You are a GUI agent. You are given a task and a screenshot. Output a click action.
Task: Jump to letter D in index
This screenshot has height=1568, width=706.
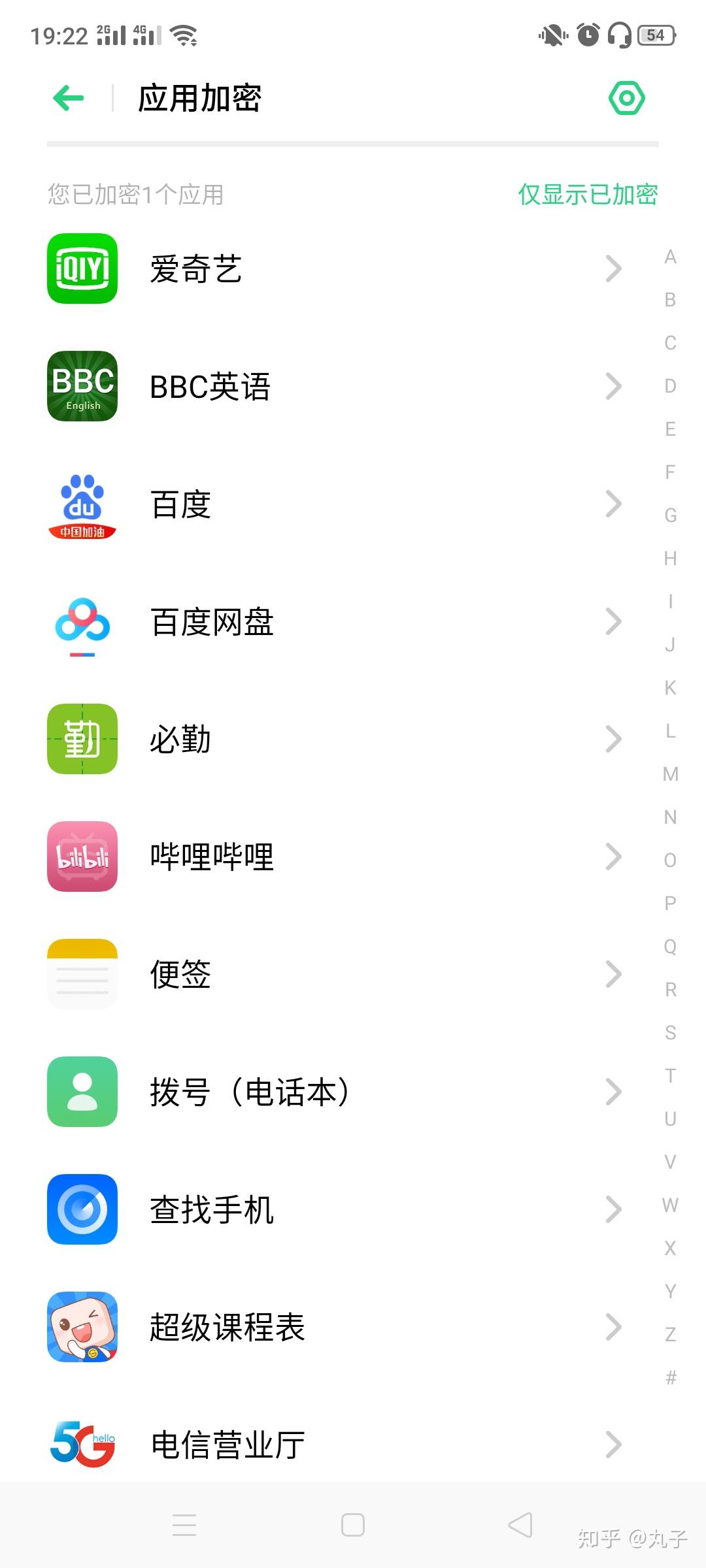671,386
